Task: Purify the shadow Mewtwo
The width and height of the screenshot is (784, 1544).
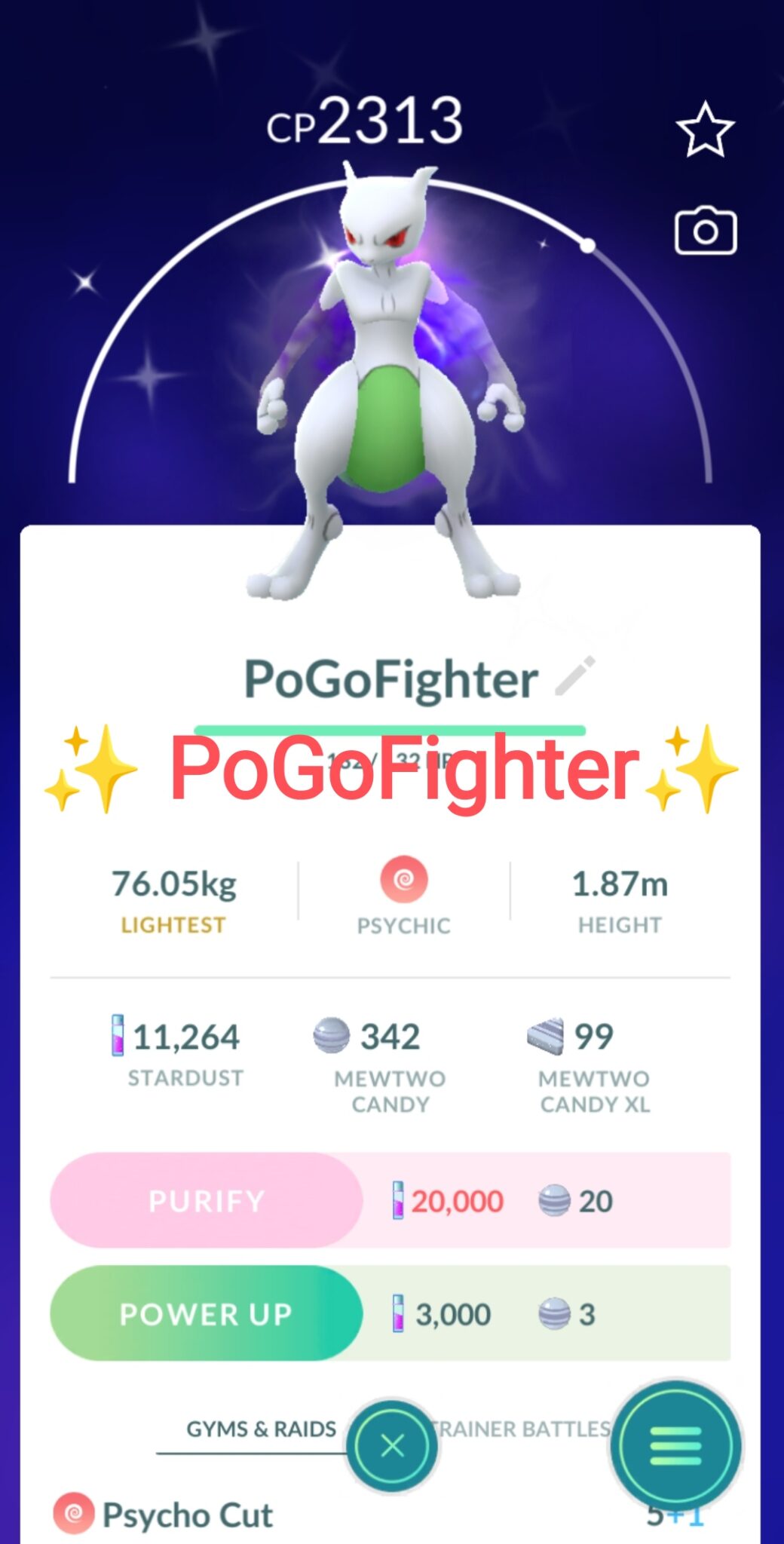Action: click(x=207, y=1200)
